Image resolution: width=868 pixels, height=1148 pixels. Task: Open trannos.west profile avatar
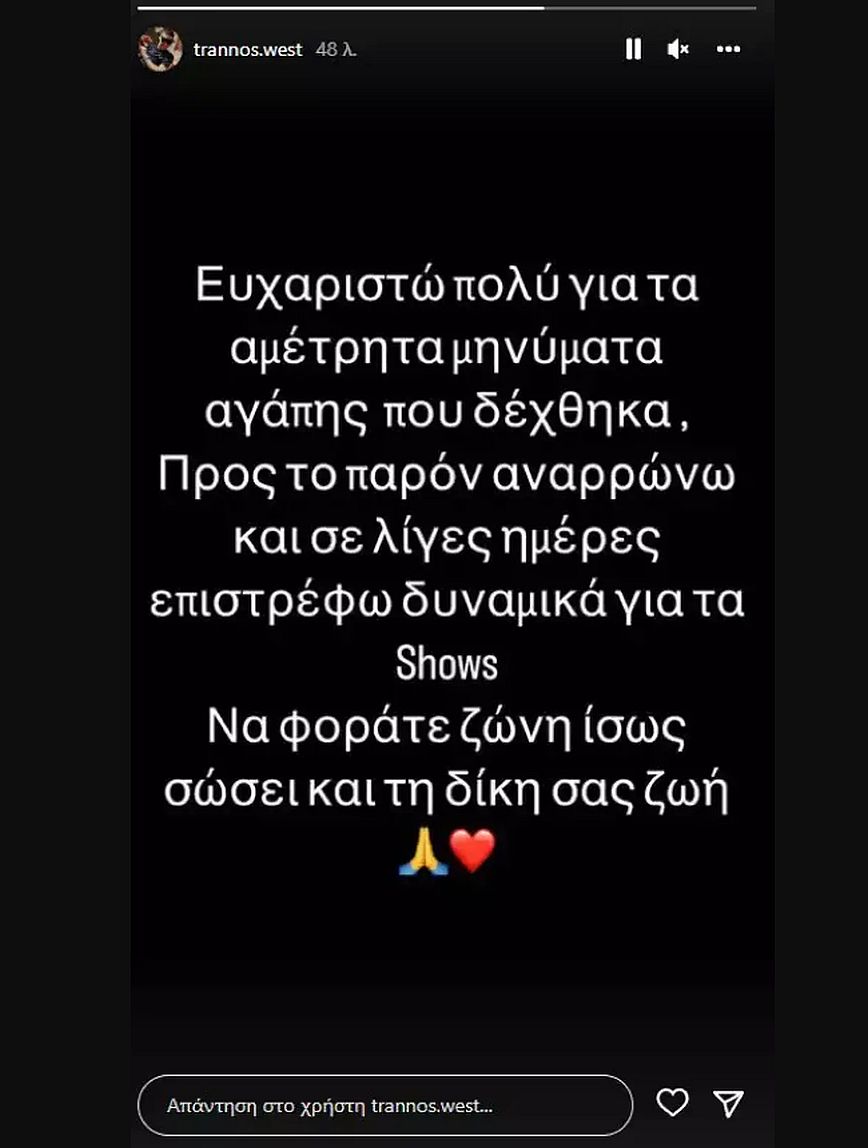pos(160,49)
